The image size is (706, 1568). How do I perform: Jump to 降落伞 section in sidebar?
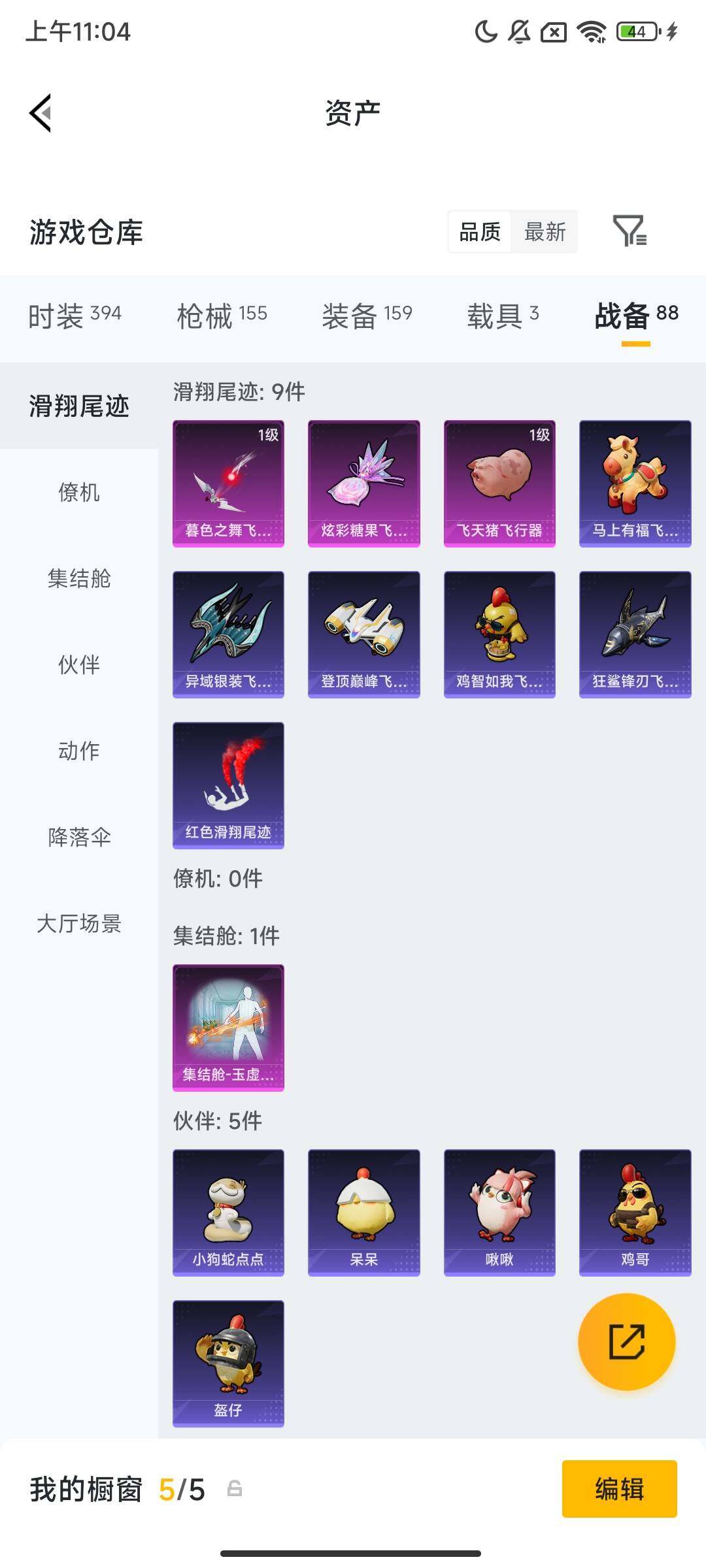(78, 838)
